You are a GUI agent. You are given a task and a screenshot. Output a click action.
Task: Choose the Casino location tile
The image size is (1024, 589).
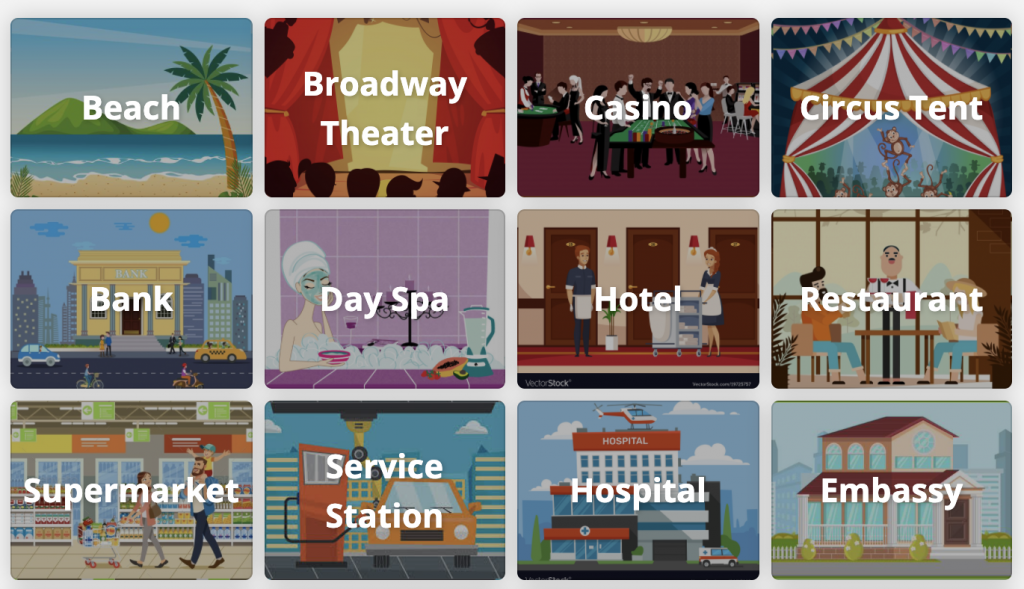pyautogui.click(x=638, y=108)
